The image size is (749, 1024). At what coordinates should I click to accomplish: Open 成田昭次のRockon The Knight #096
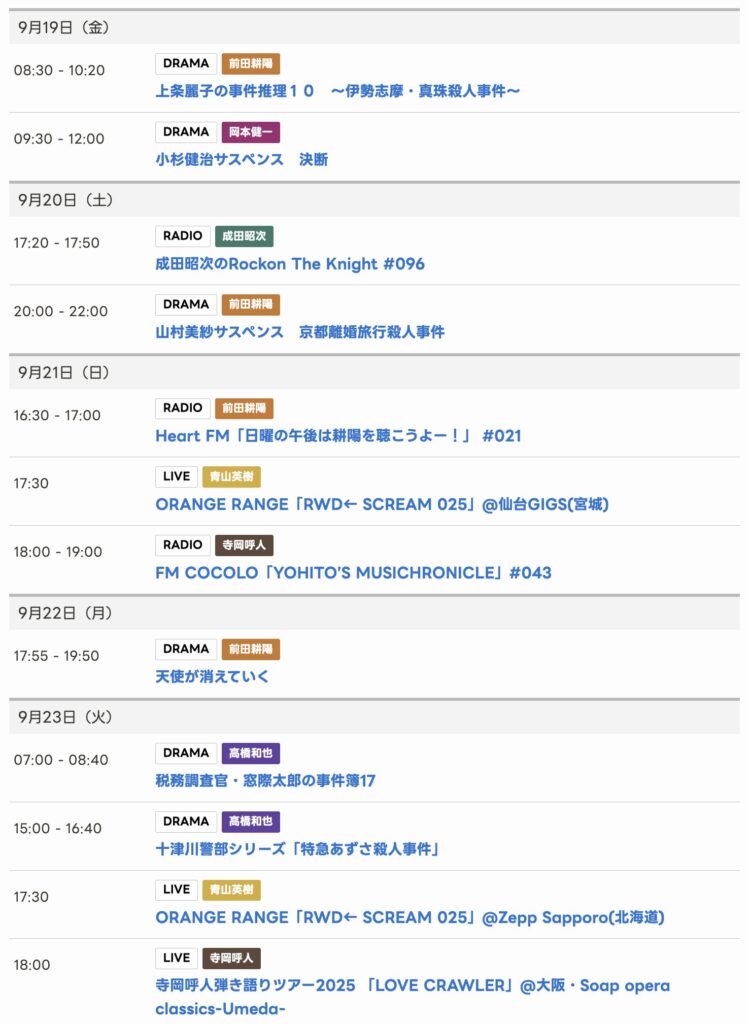pyautogui.click(x=290, y=264)
